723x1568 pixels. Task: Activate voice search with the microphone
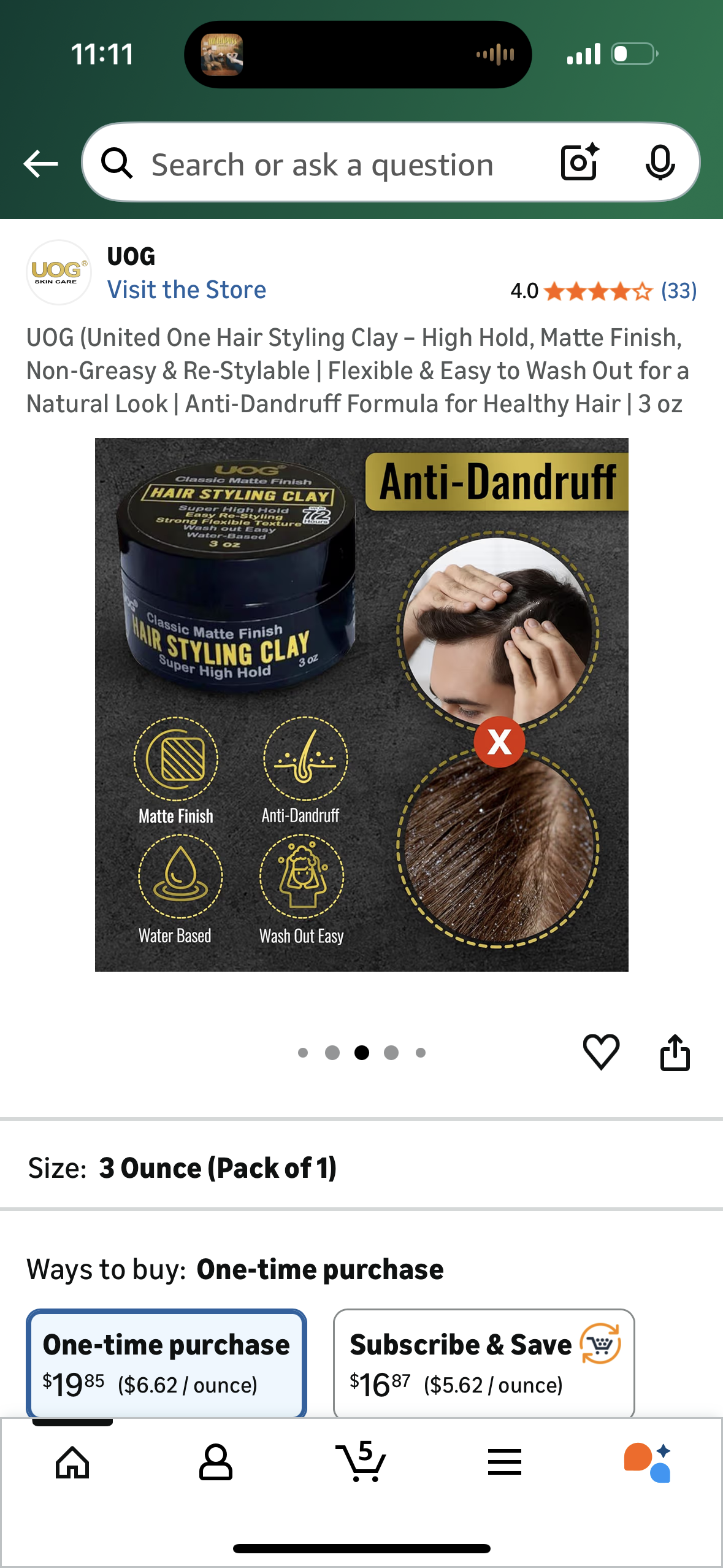(x=660, y=163)
